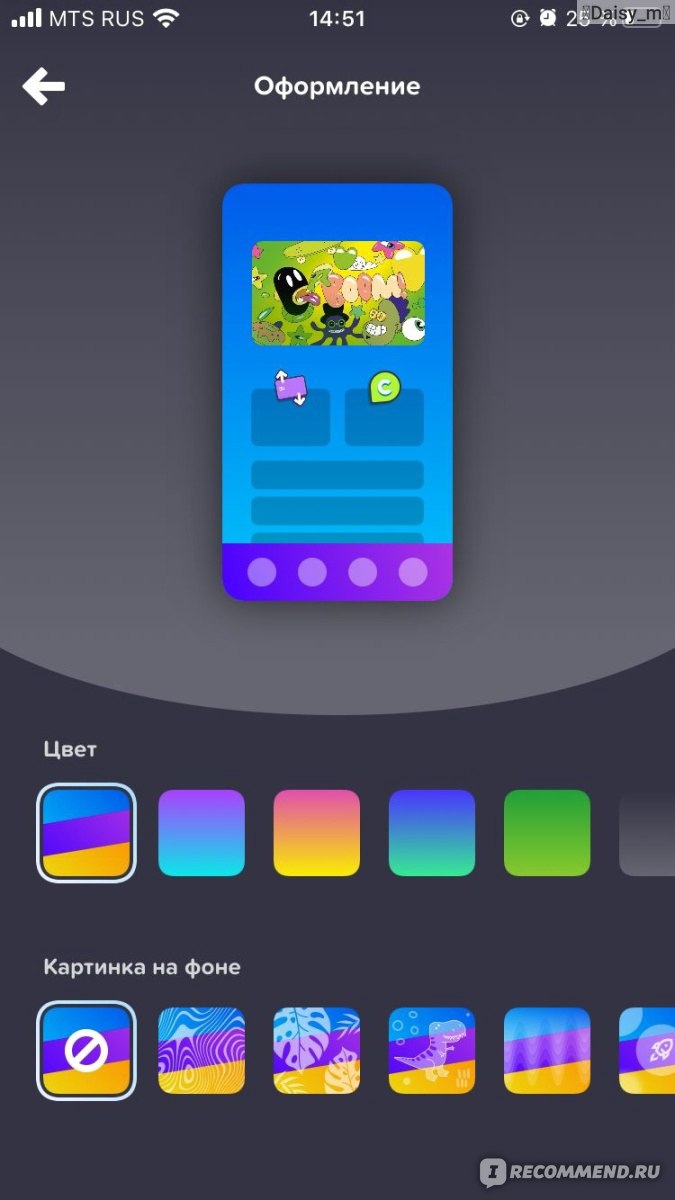Select the blue-purple-yellow striped color

point(86,833)
